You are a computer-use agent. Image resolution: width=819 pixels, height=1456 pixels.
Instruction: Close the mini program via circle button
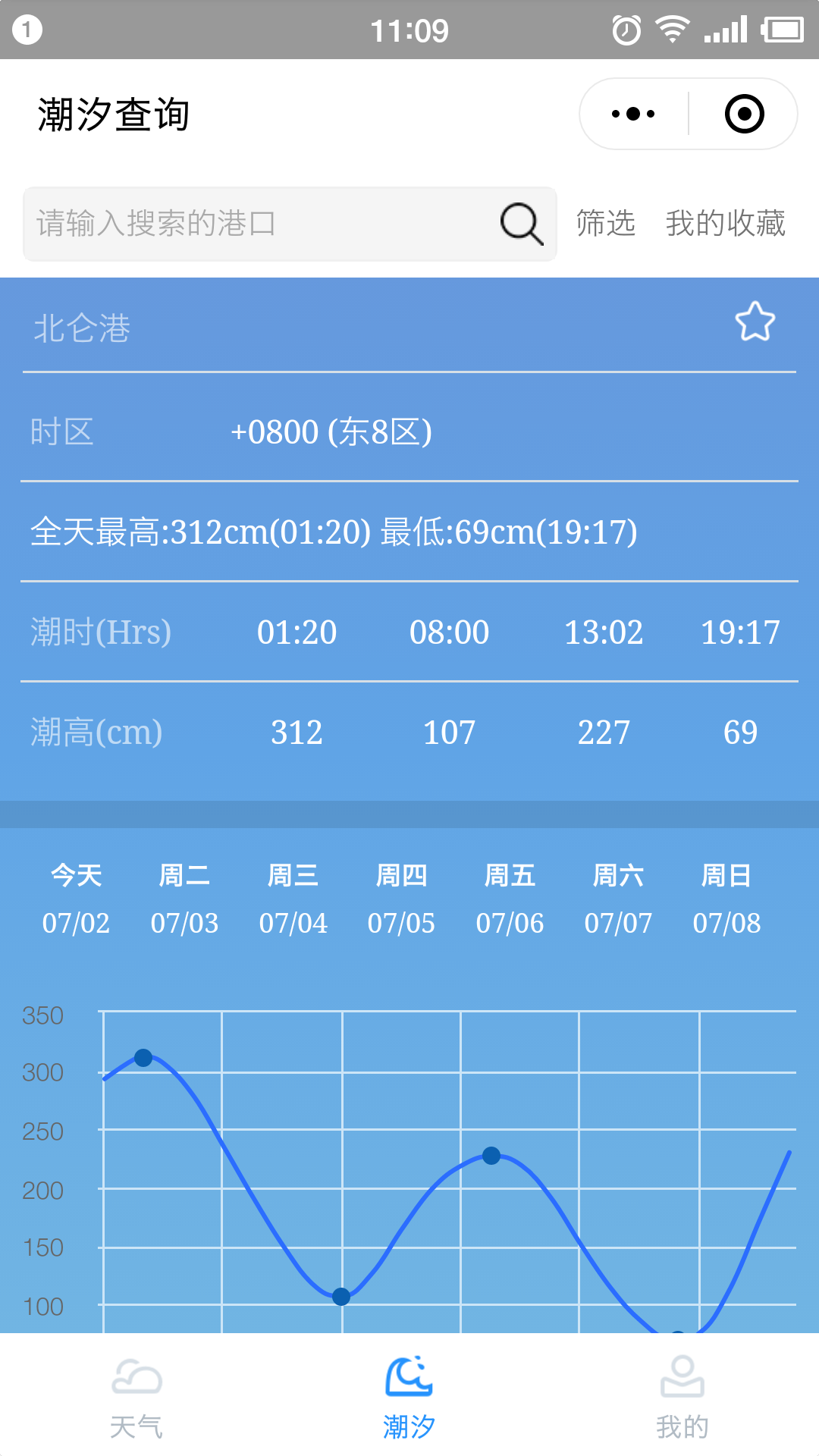[744, 114]
